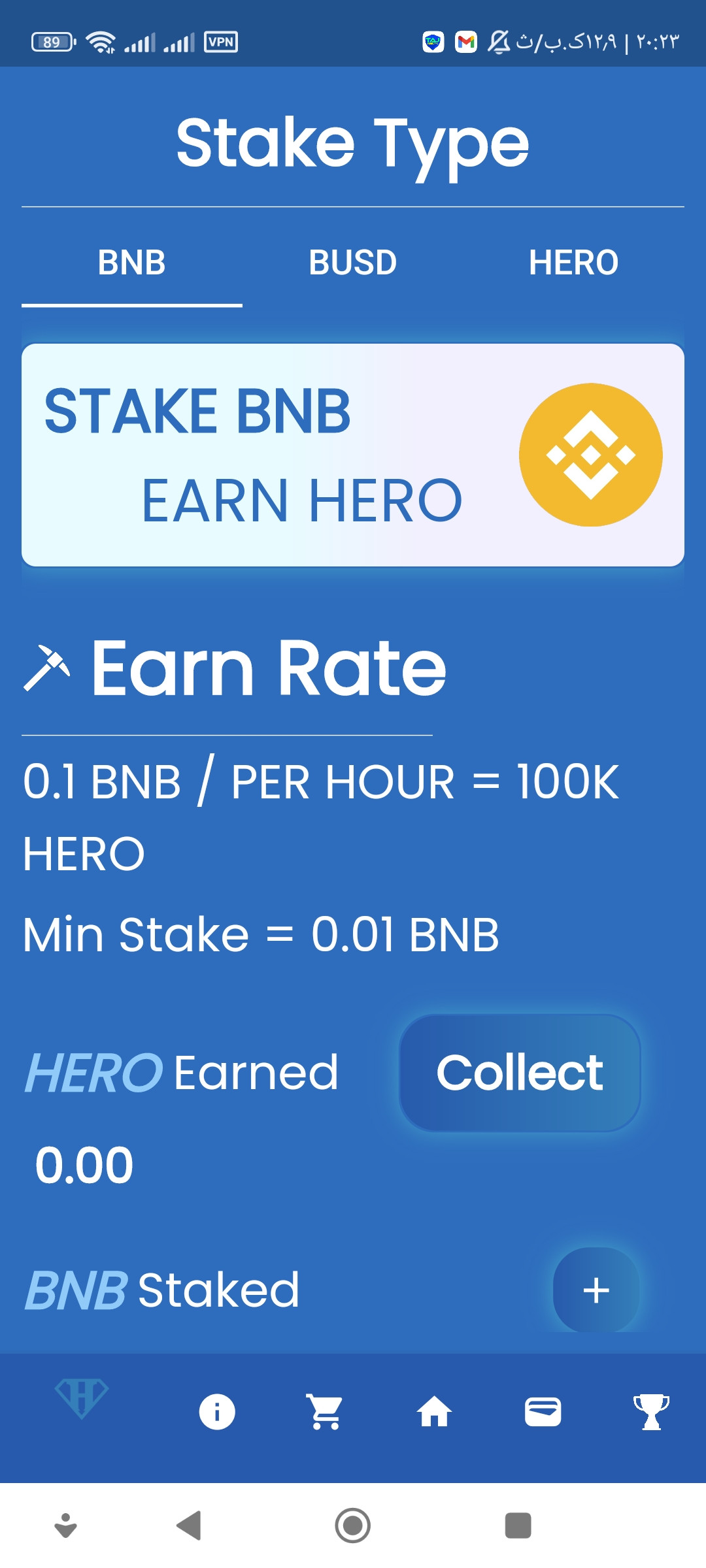Switch to the BUSD tab
The width and height of the screenshot is (706, 1568).
[352, 263]
